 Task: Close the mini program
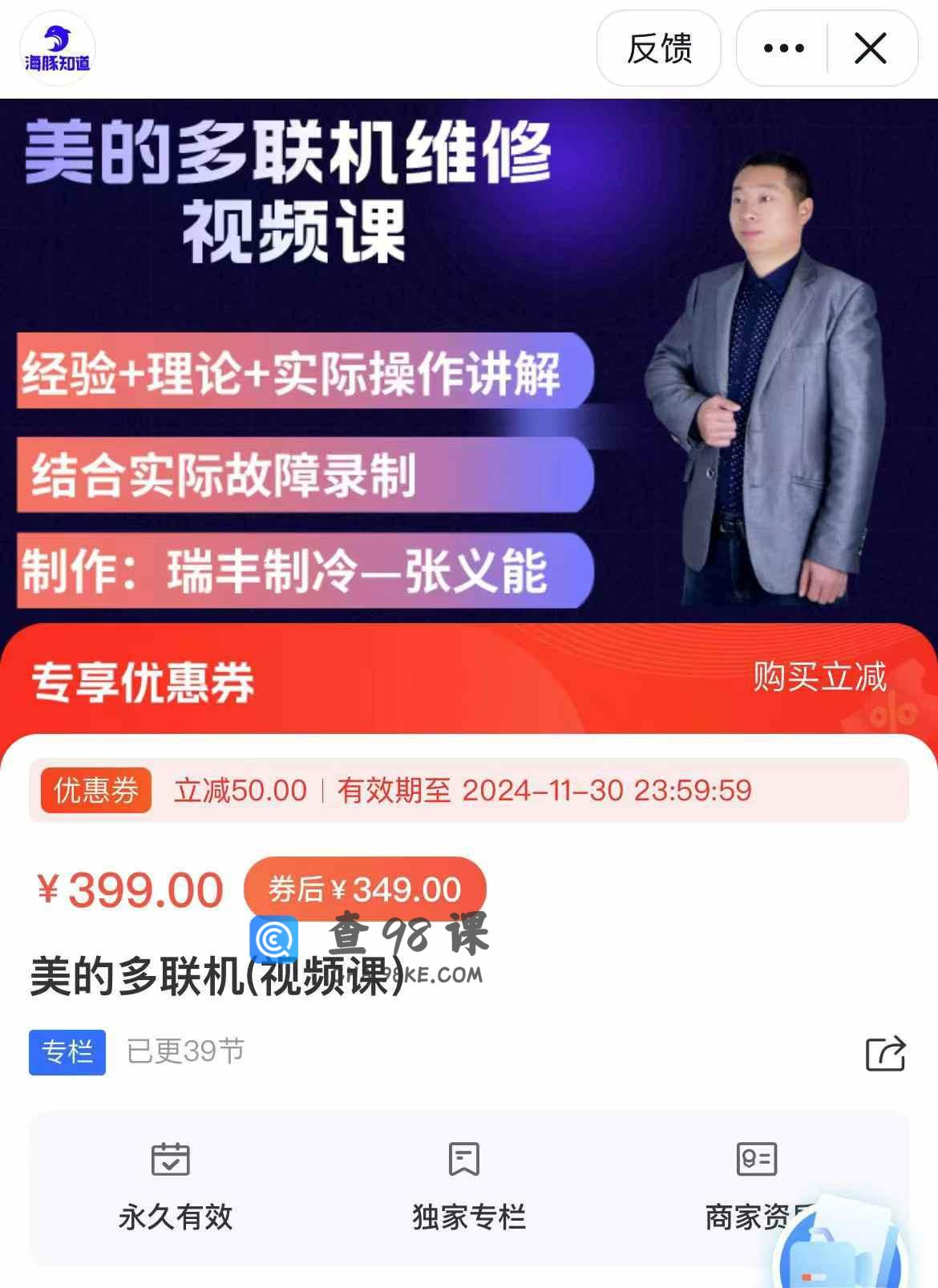tap(871, 48)
